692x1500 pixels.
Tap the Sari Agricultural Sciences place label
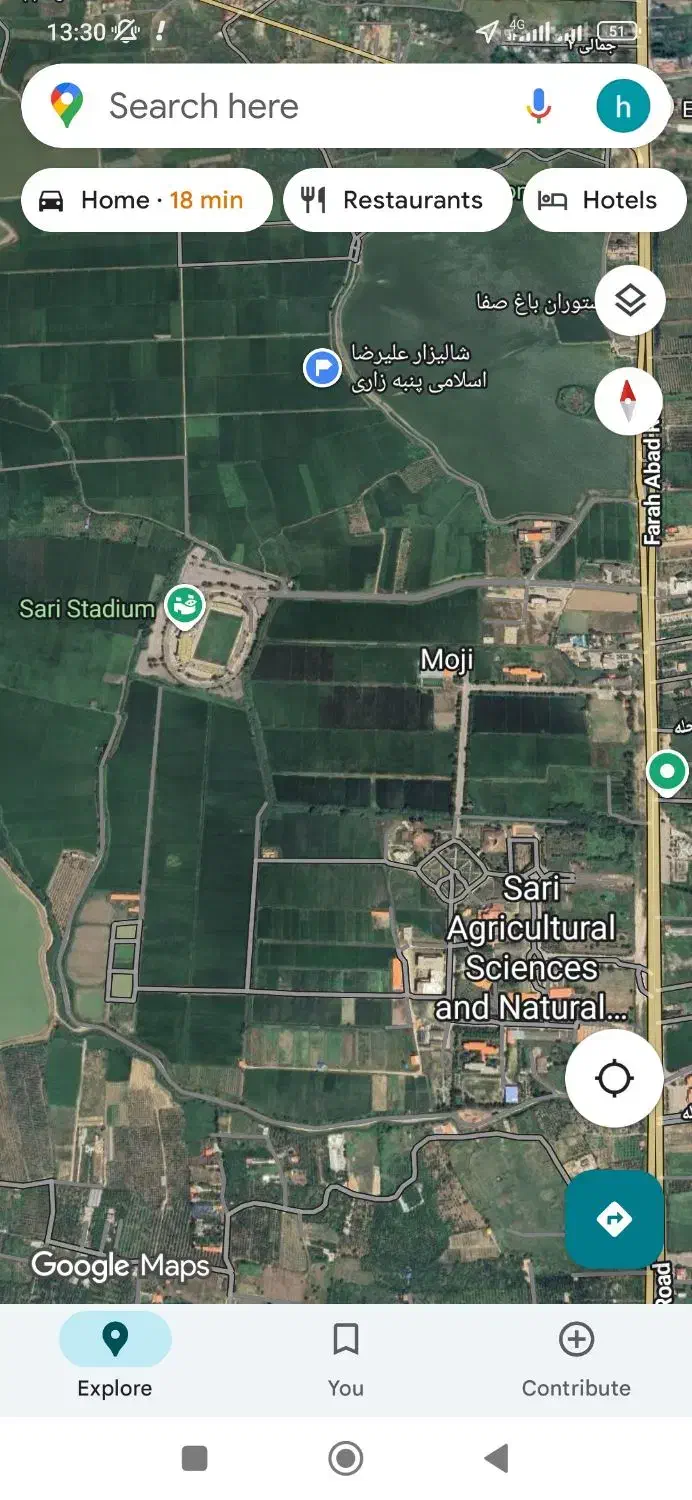pyautogui.click(x=530, y=947)
